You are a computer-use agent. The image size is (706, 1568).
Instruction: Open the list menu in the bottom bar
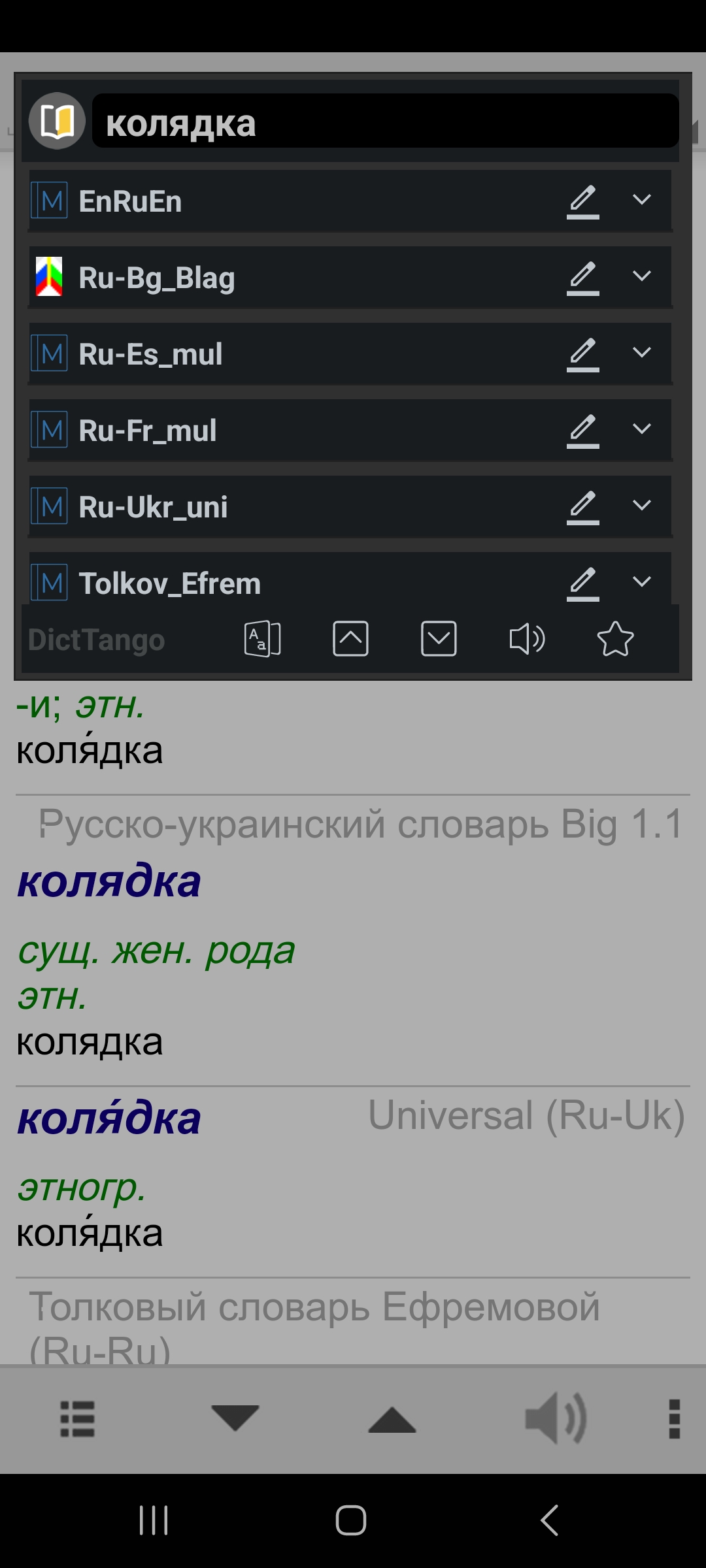coord(77,1419)
